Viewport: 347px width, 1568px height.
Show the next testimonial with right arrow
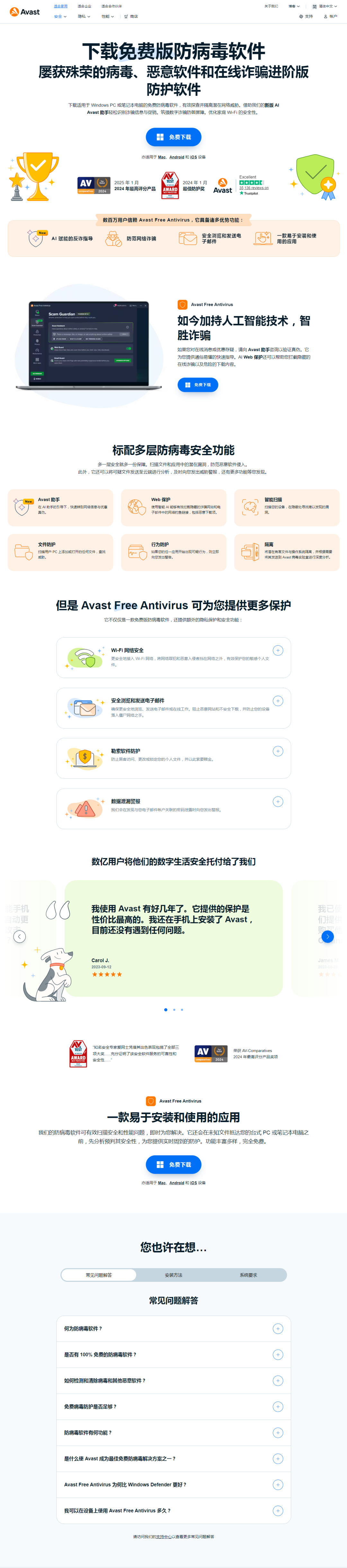tap(327, 936)
